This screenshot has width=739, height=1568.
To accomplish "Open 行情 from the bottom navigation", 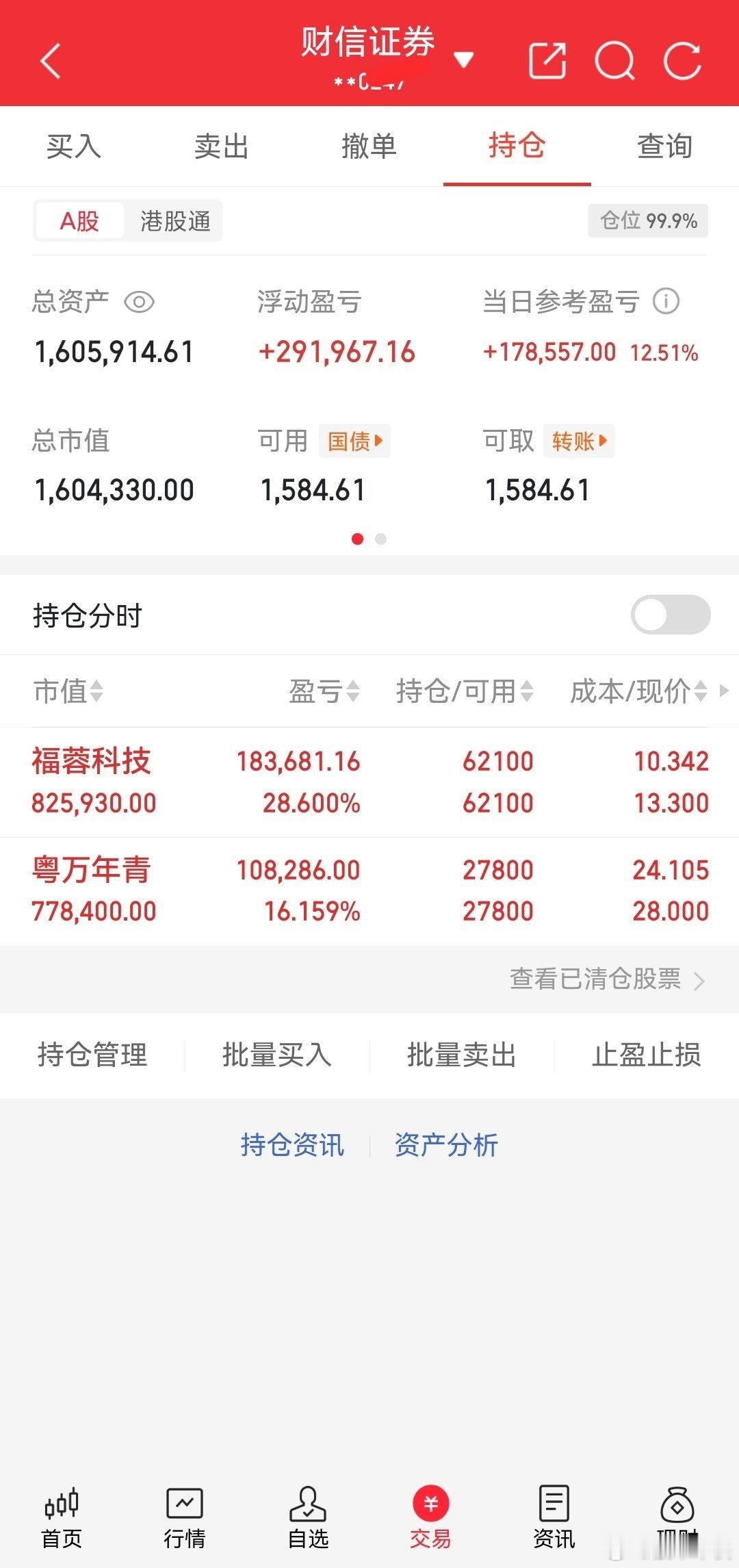I will click(x=185, y=1513).
